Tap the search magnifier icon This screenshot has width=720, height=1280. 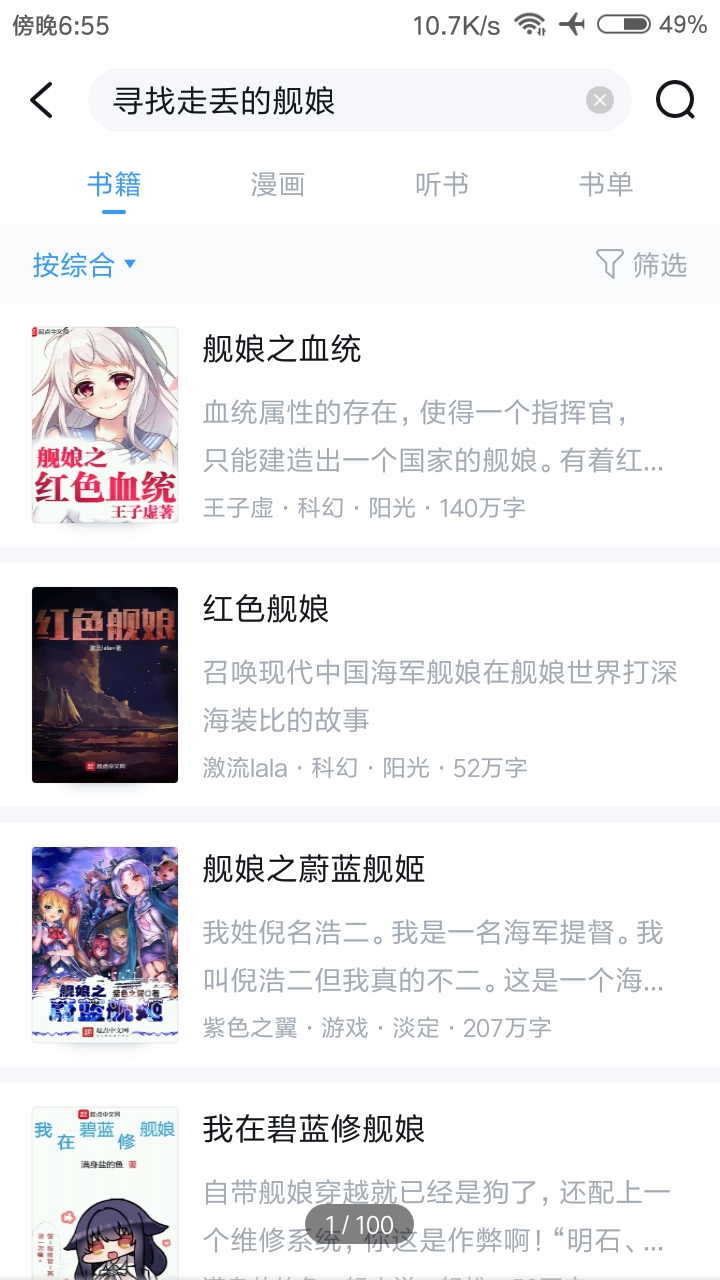tap(675, 100)
